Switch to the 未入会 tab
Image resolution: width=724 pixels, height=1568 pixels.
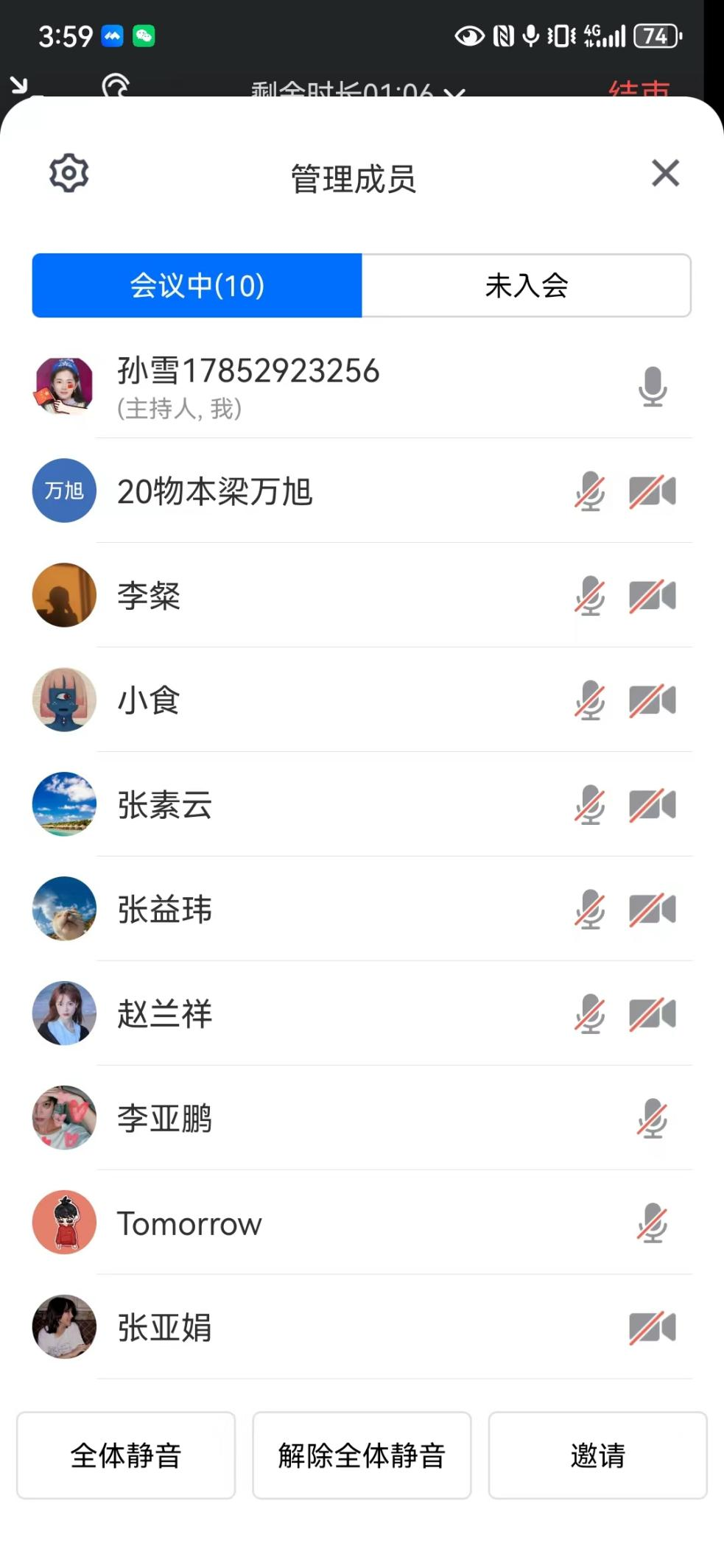click(526, 286)
